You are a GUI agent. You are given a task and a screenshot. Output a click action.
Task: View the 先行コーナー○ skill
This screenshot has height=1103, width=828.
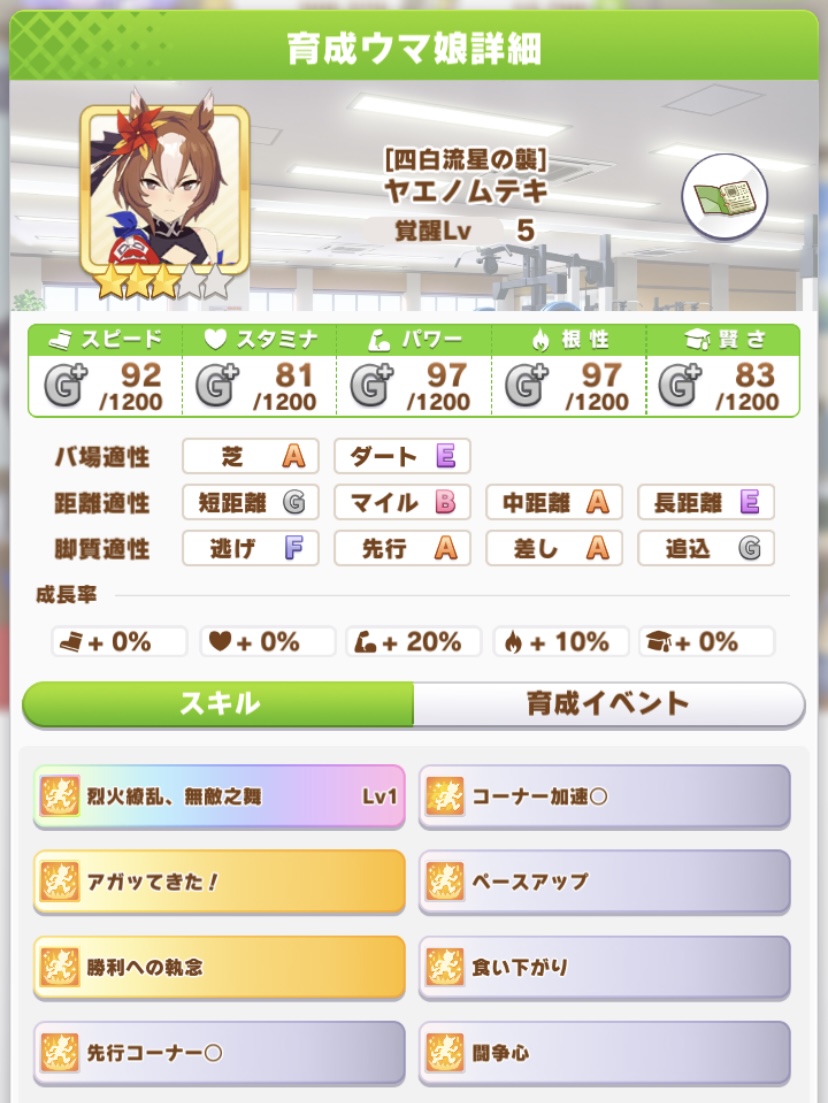click(219, 1052)
